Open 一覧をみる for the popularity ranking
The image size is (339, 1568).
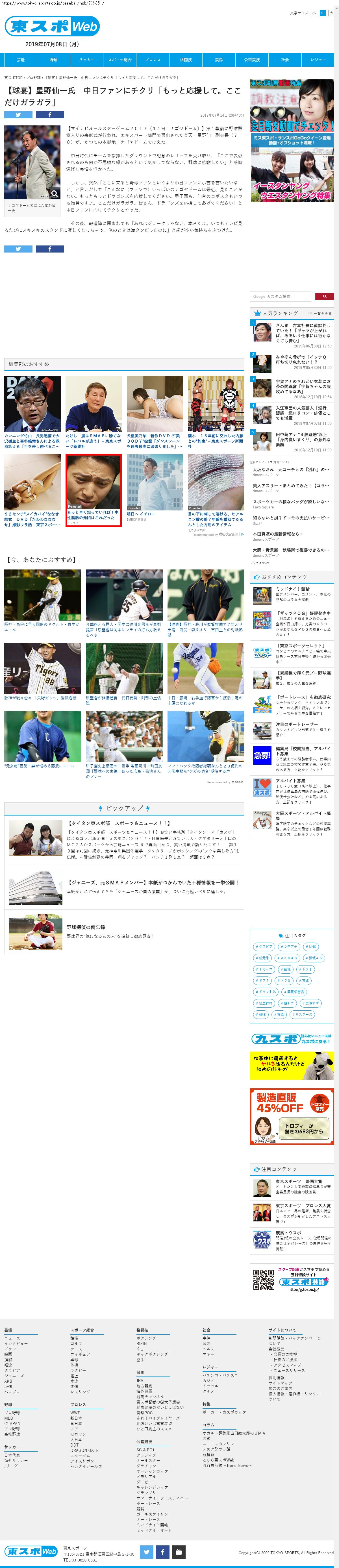[x=322, y=314]
